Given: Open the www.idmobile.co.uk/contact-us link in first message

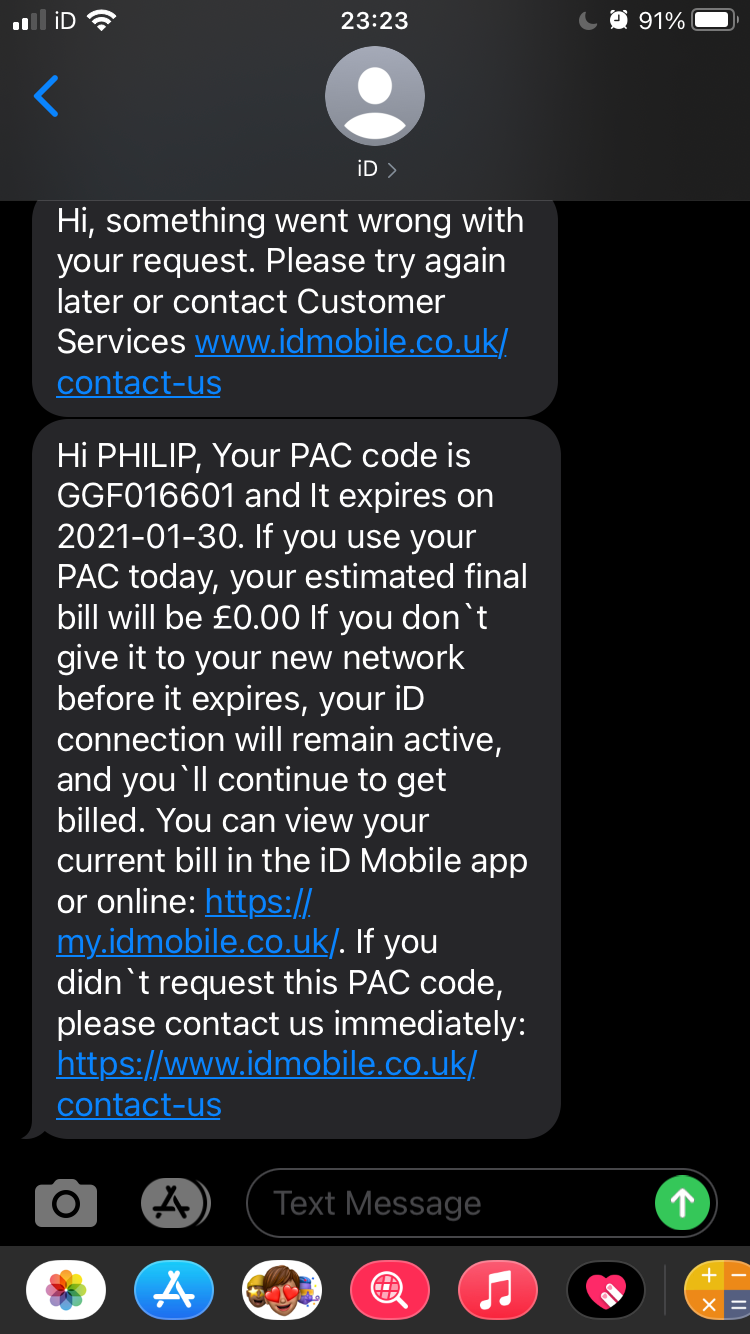Looking at the screenshot, I should click(282, 362).
